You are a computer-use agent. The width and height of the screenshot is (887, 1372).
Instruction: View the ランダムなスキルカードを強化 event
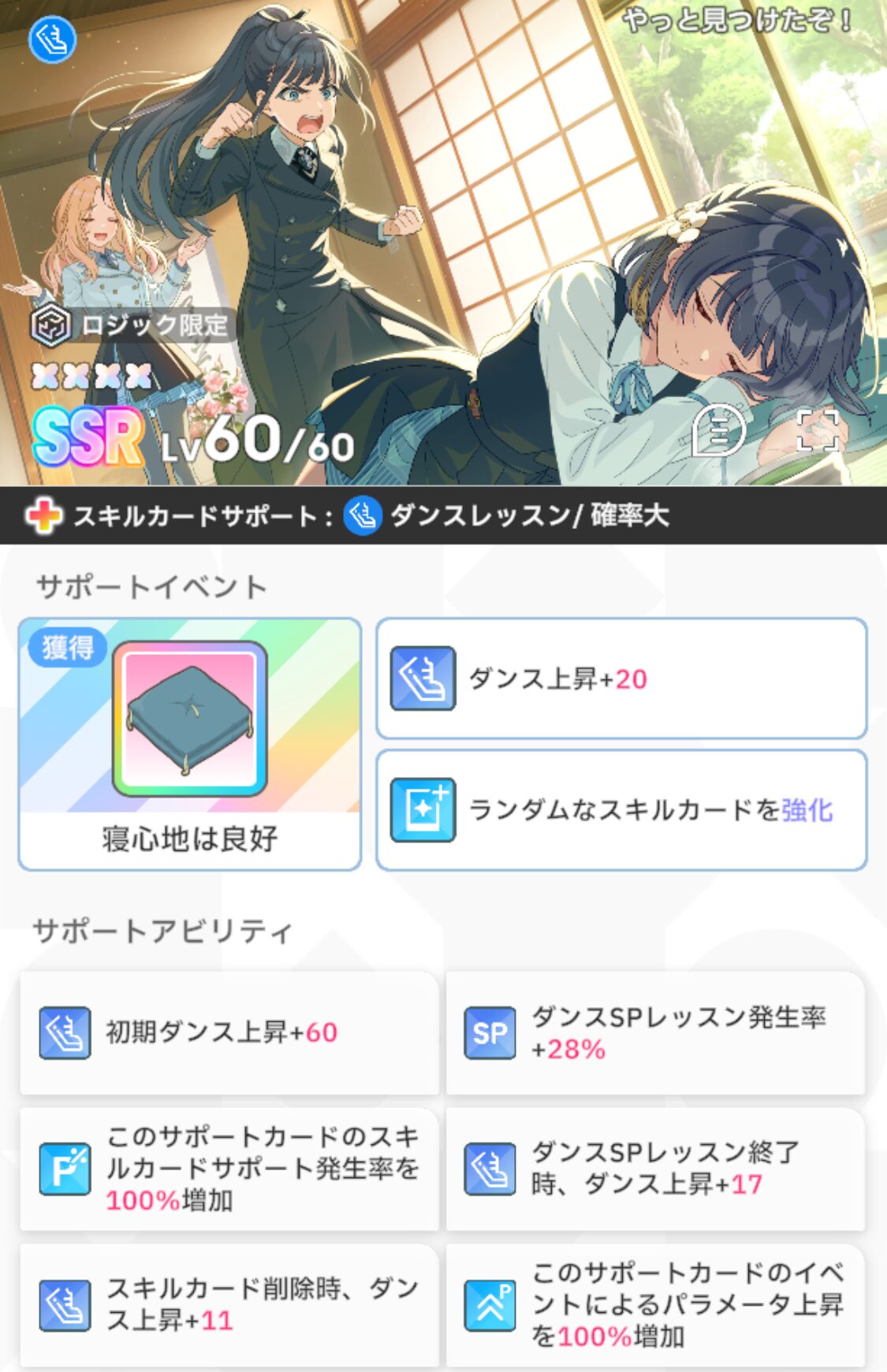coord(621,810)
